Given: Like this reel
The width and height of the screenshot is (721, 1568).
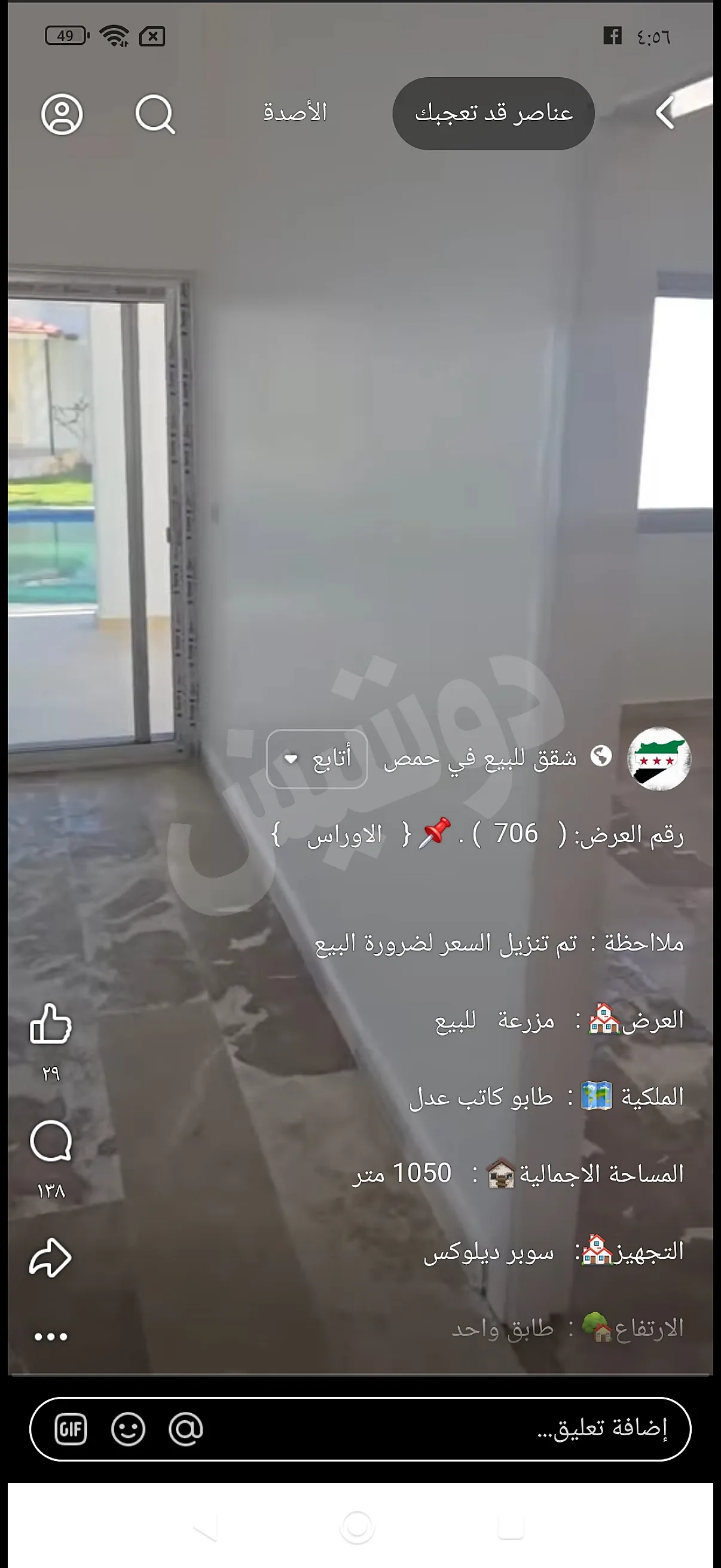Looking at the screenshot, I should pyautogui.click(x=50, y=1024).
